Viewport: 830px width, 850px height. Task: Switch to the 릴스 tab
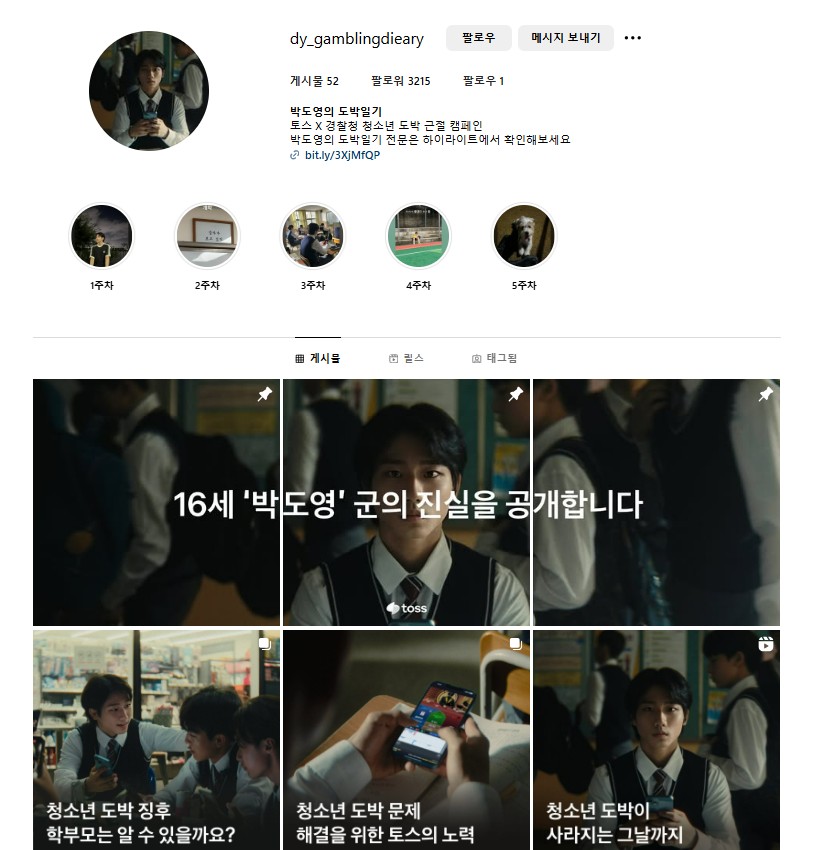[x=407, y=358]
